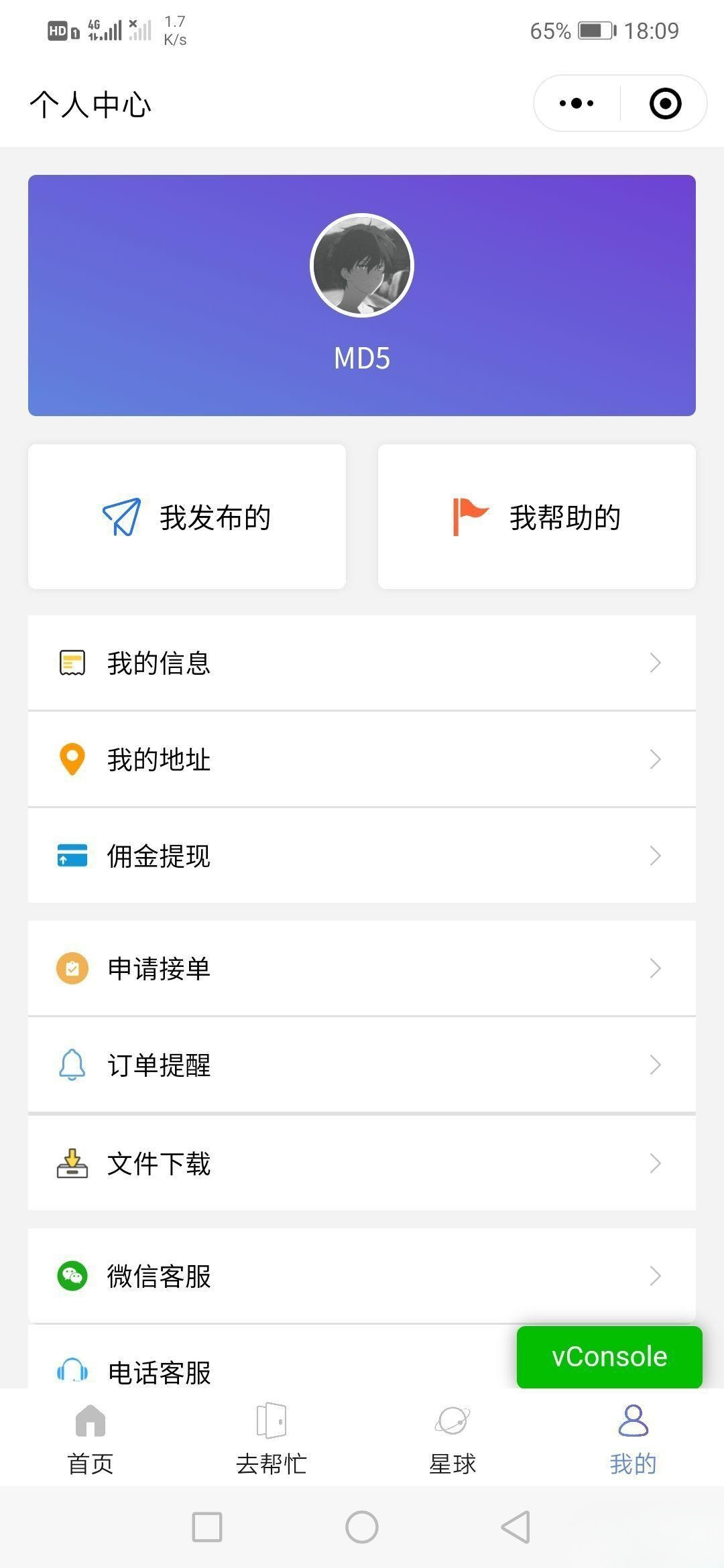Expand the 我的信息 row chevron
The width and height of the screenshot is (724, 1568).
point(654,662)
